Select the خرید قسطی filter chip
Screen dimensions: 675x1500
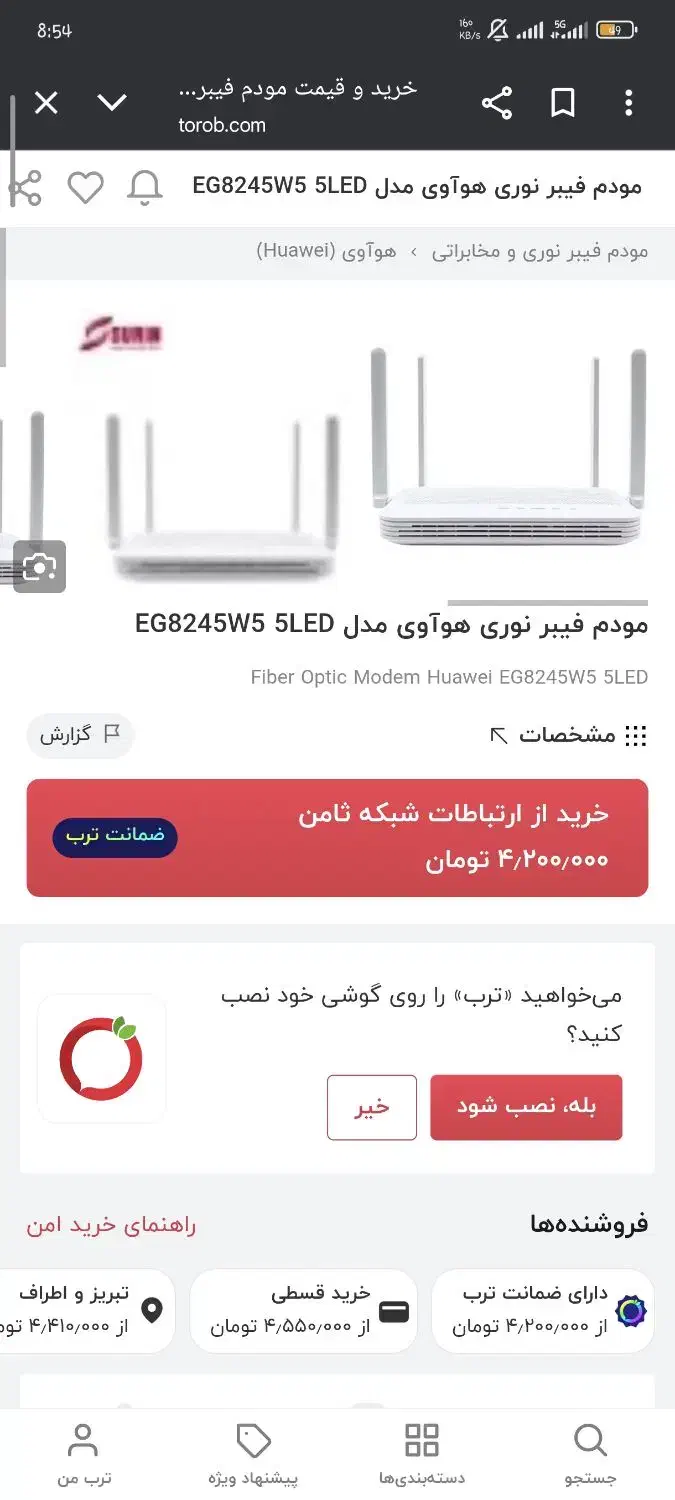tap(303, 1311)
